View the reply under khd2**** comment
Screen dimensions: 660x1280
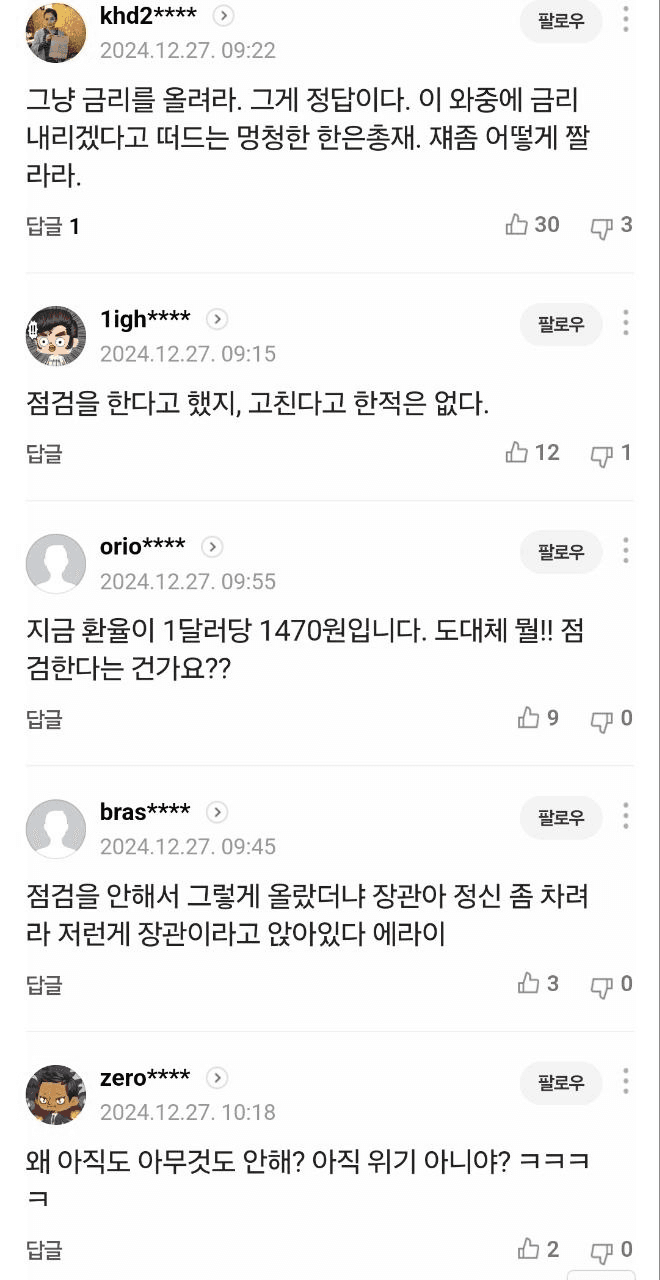(x=52, y=227)
